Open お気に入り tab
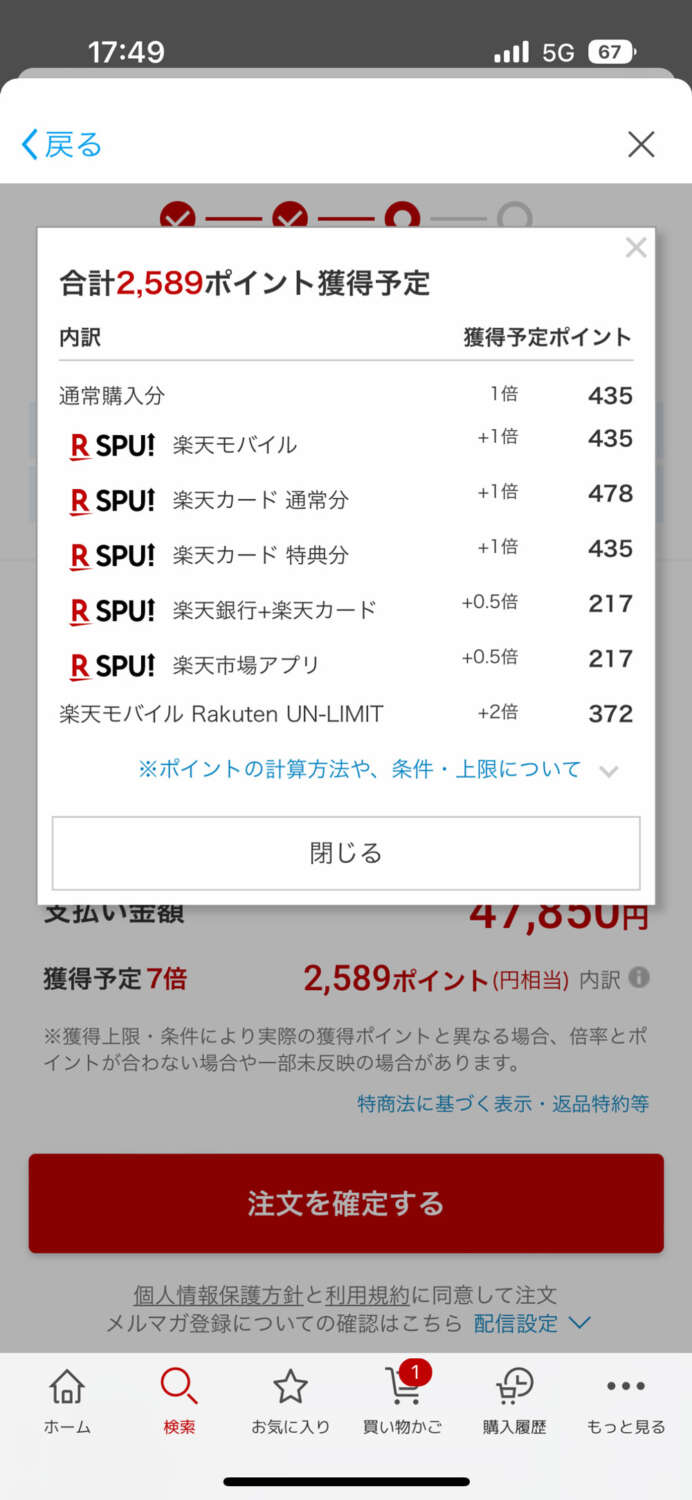This screenshot has height=1500, width=692. pyautogui.click(x=290, y=1400)
